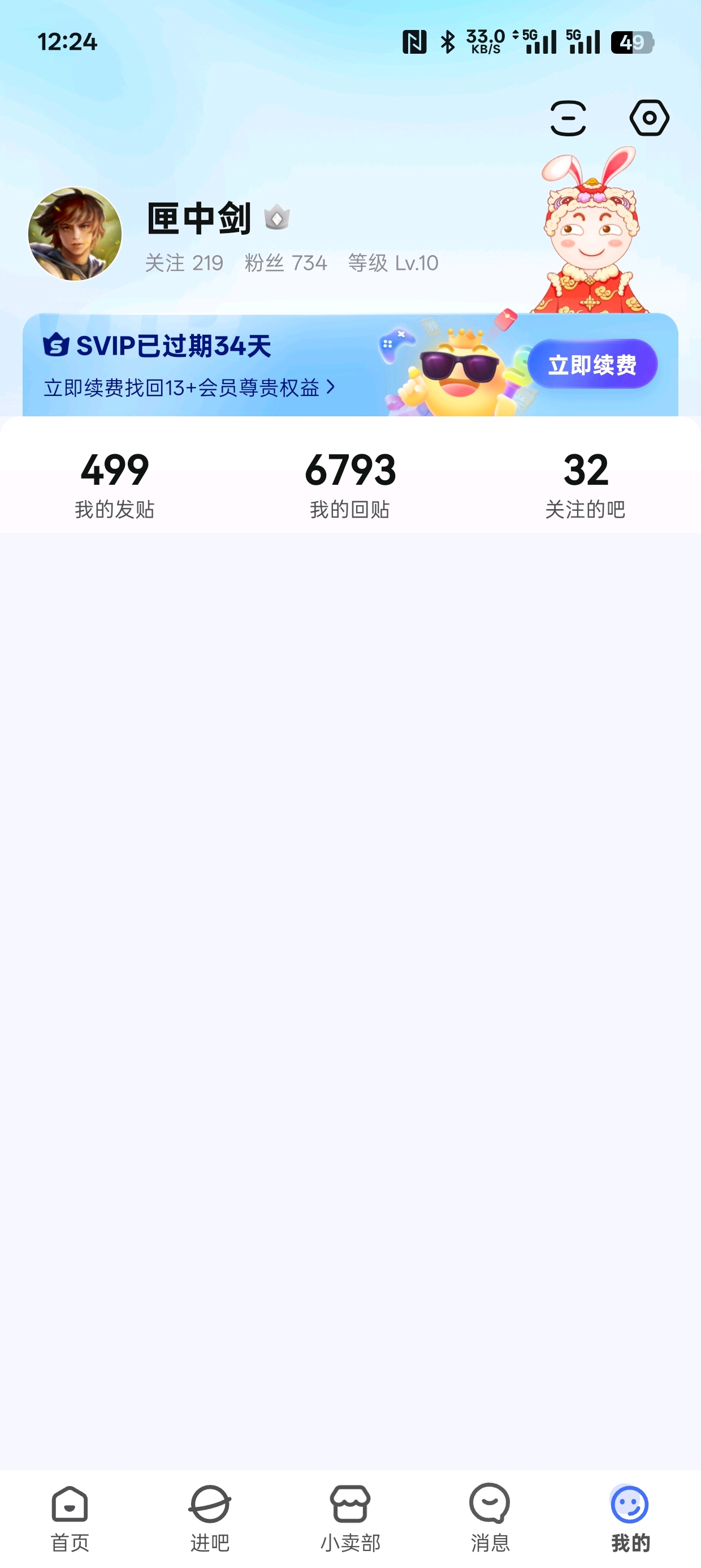Check the 等级 Lv.10 level details
This screenshot has width=701, height=1568.
393,263
